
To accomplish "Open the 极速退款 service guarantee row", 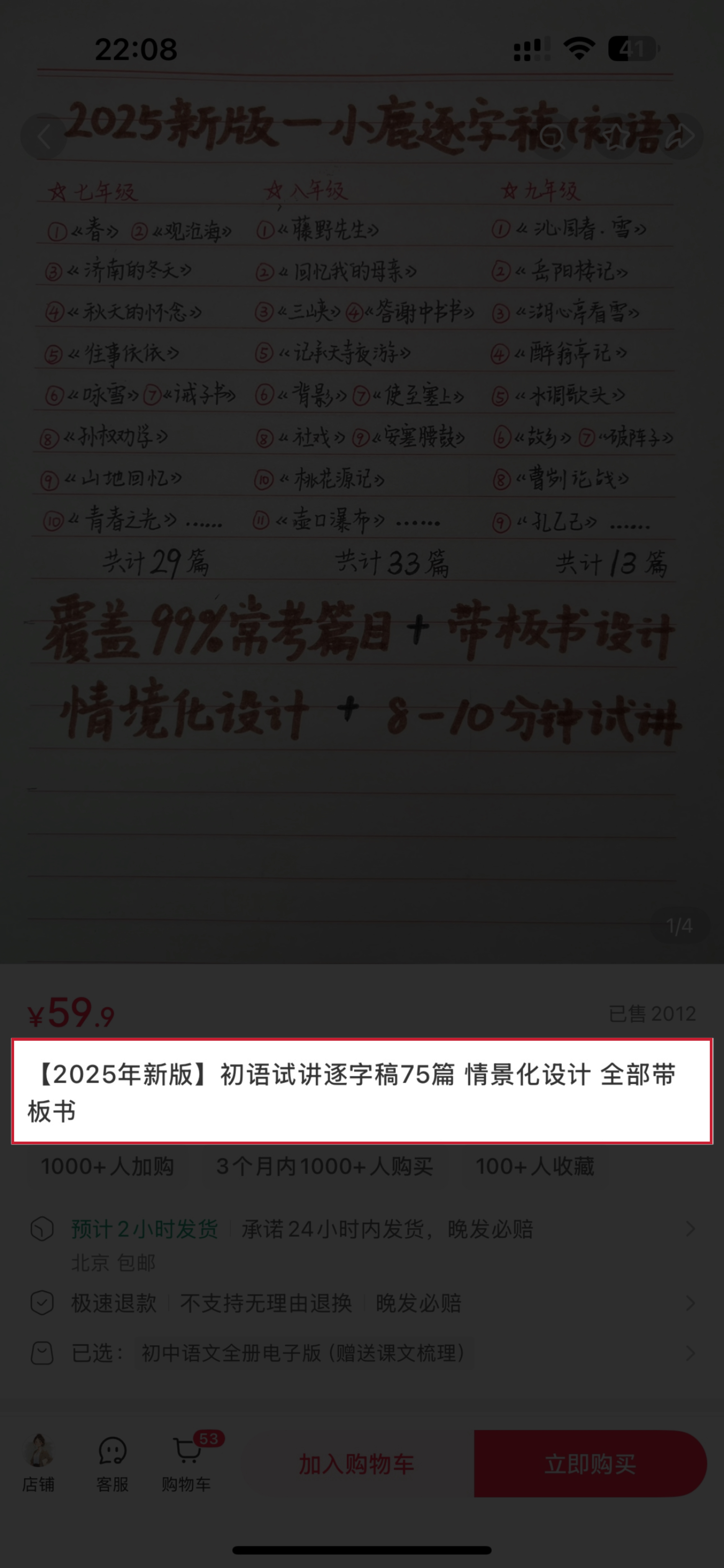I will (362, 1303).
